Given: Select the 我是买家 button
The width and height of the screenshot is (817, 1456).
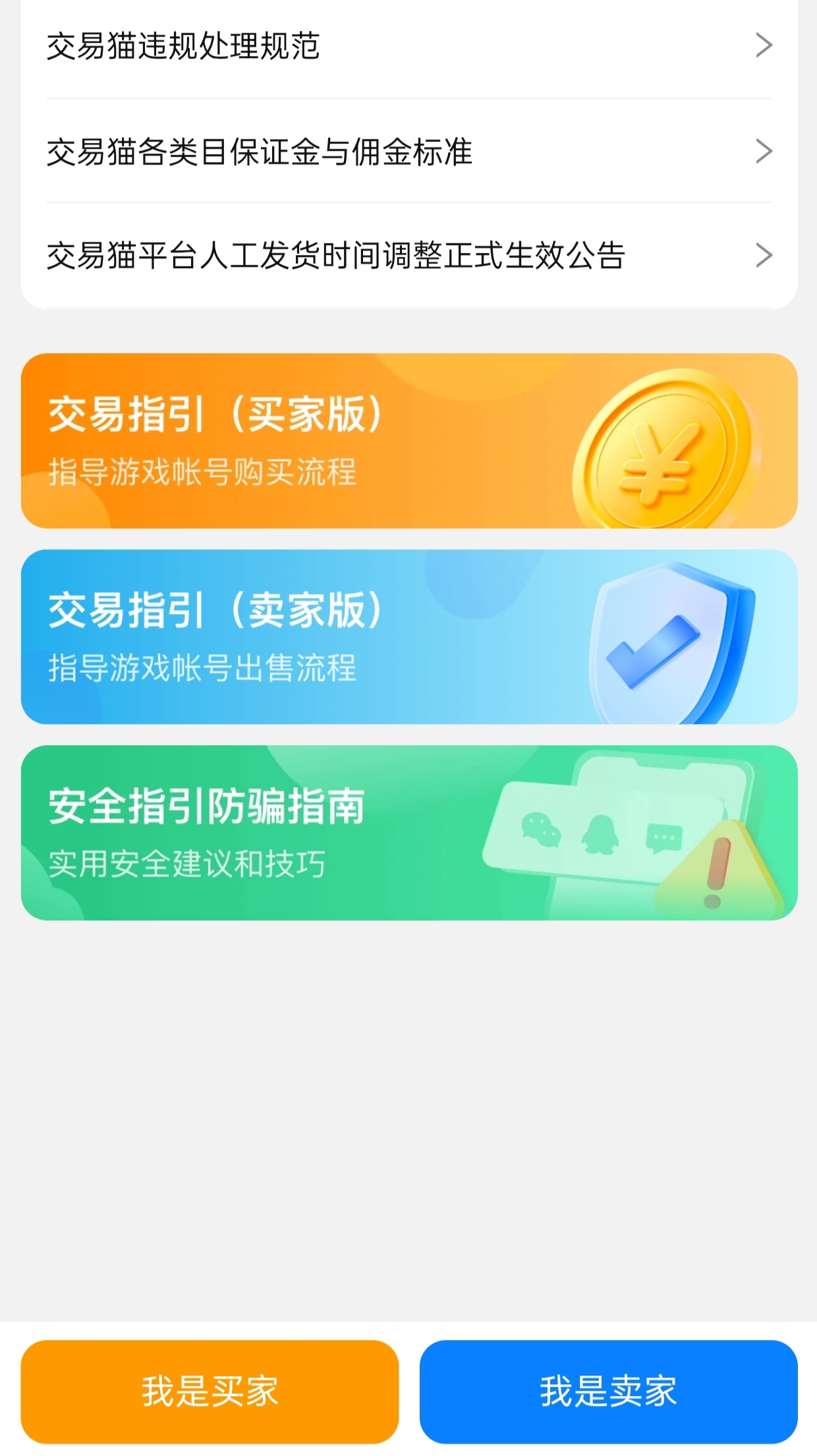Looking at the screenshot, I should (x=210, y=1391).
